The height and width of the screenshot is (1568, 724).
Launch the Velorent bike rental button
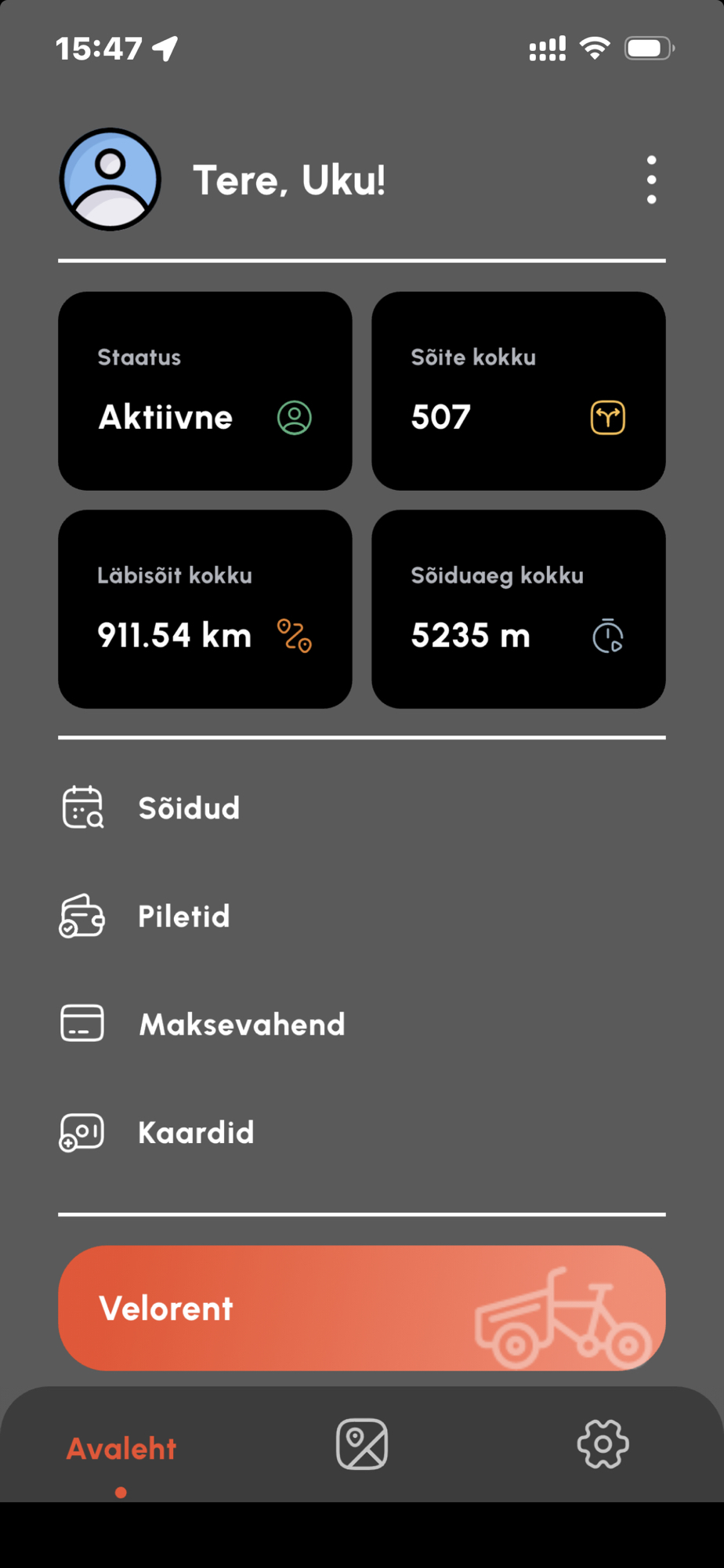coord(361,1308)
